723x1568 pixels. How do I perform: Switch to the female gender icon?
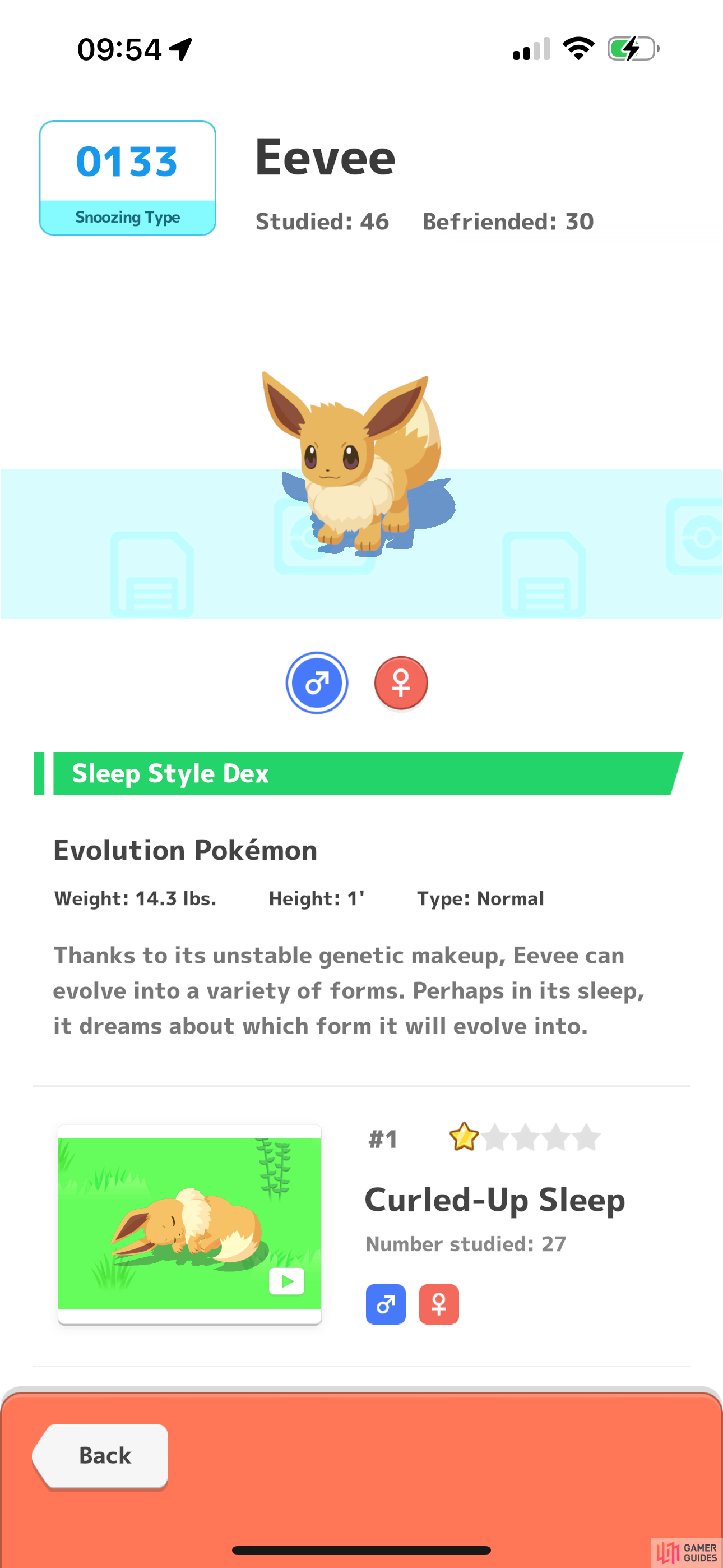click(400, 683)
